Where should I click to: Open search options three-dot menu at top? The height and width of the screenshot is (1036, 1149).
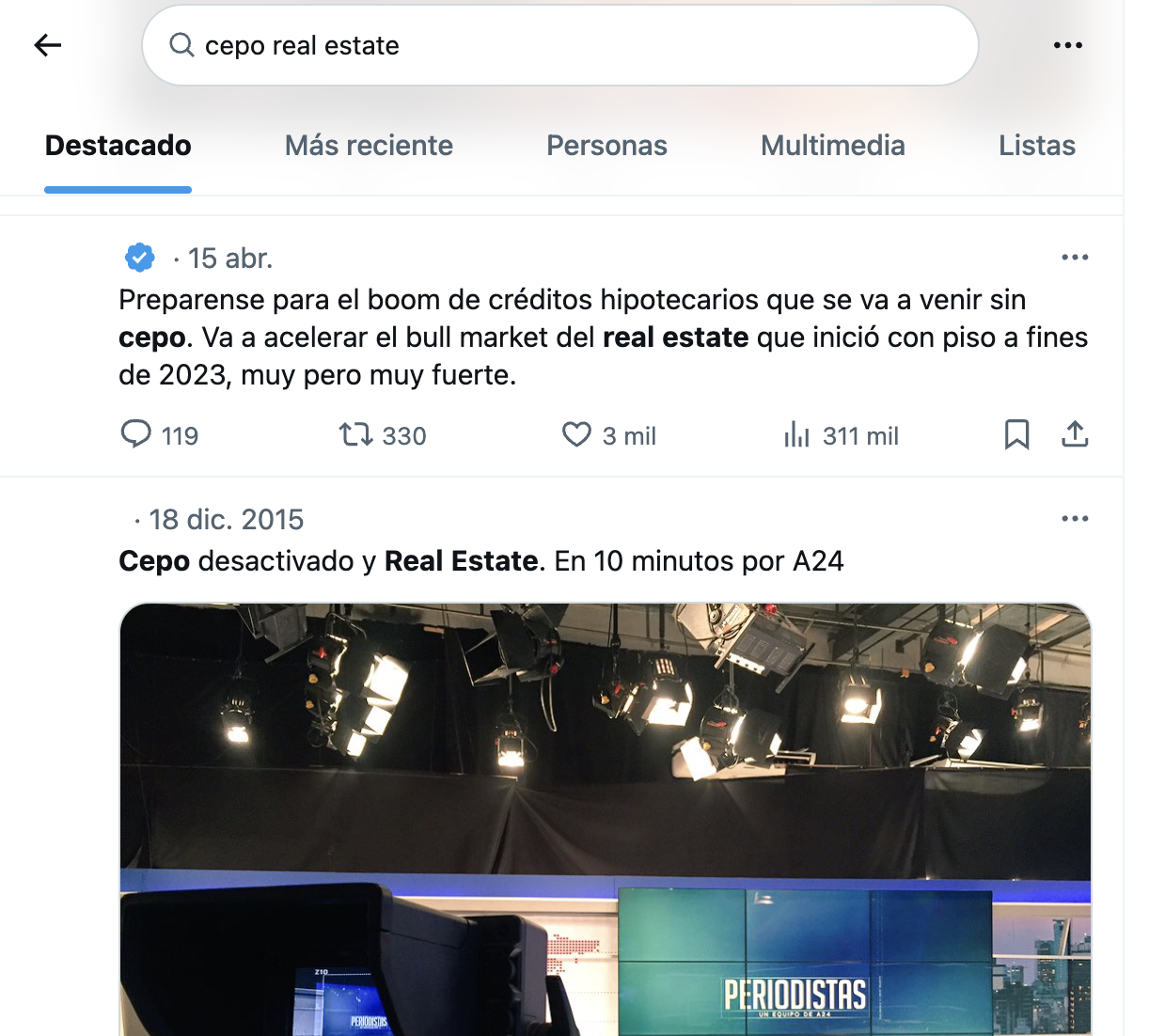tap(1067, 45)
